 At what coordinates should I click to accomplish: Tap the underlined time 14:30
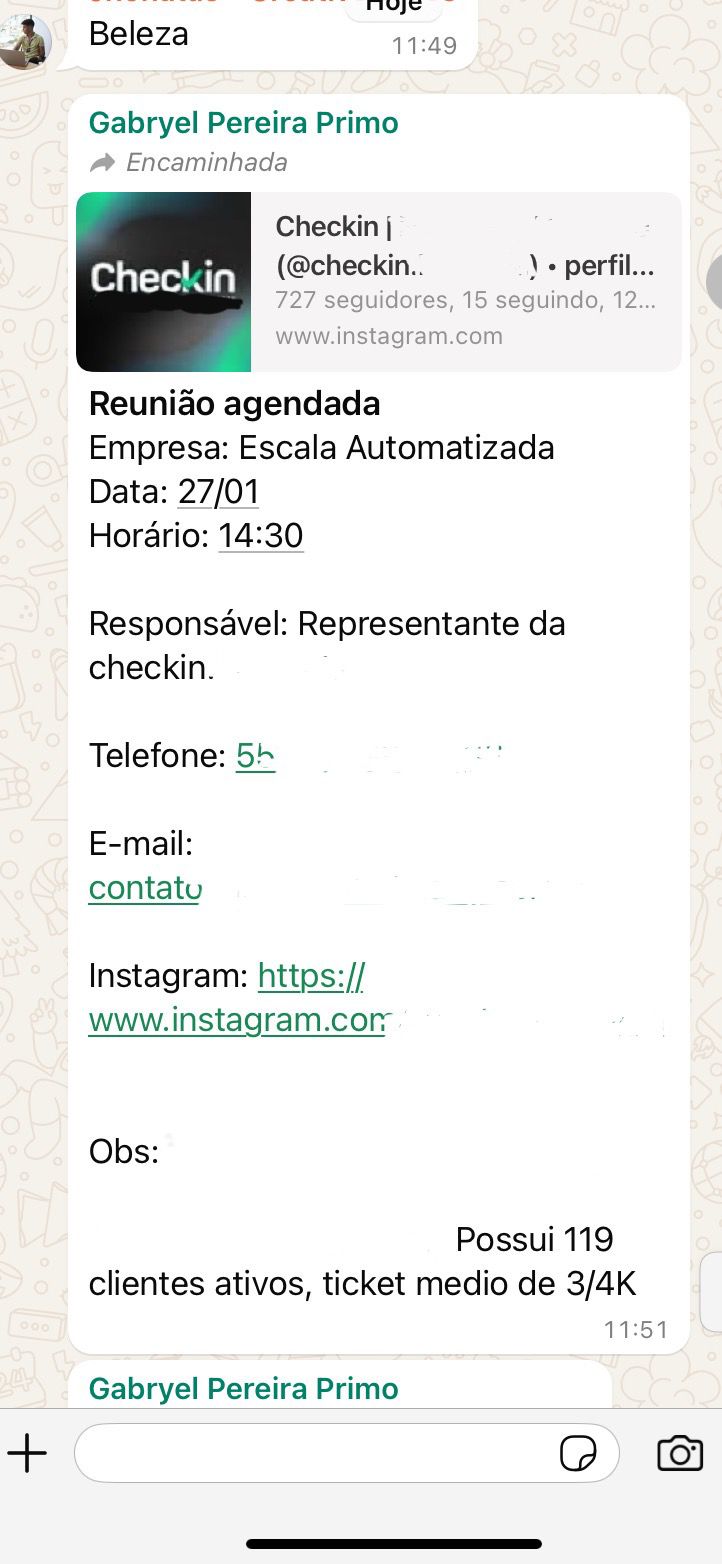coord(261,536)
